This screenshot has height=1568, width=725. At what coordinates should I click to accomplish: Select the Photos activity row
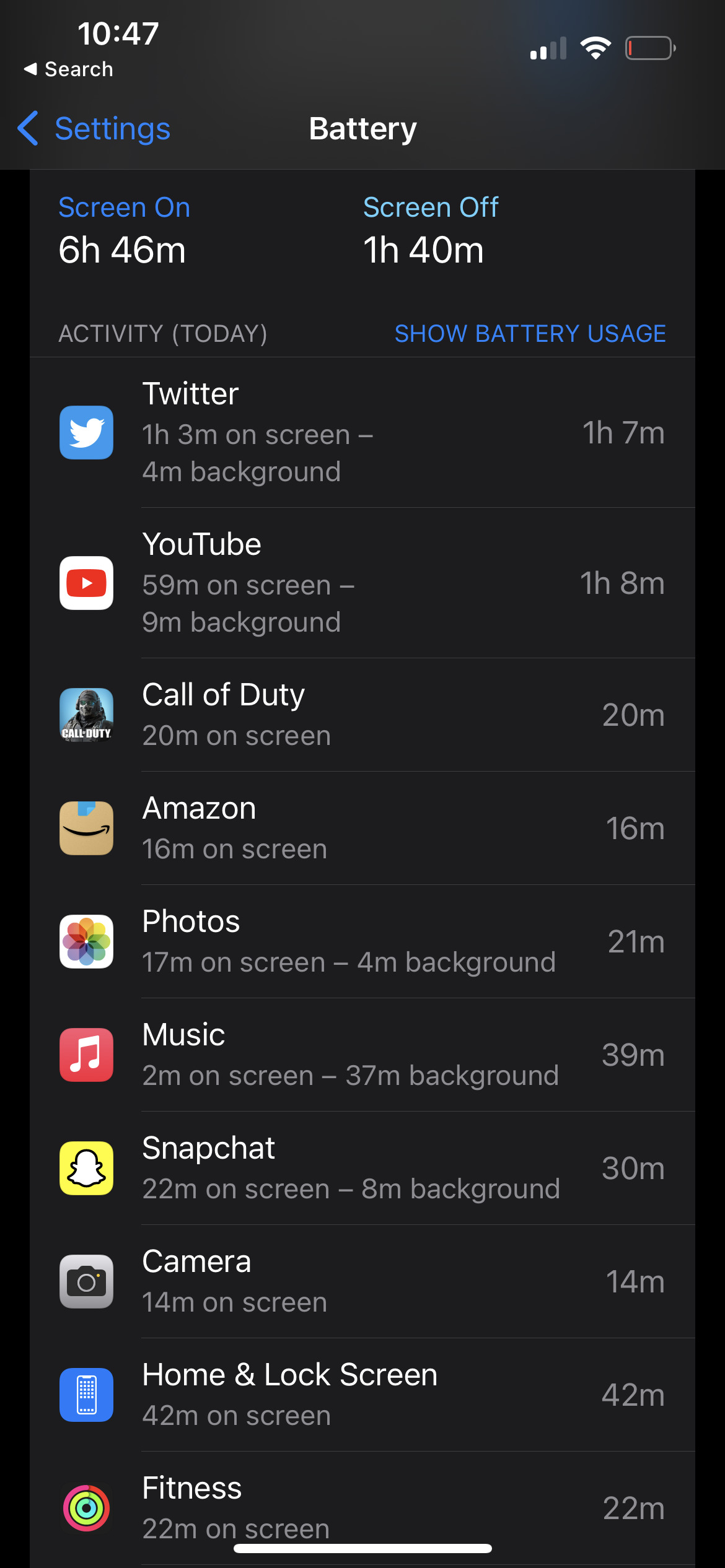(x=362, y=941)
